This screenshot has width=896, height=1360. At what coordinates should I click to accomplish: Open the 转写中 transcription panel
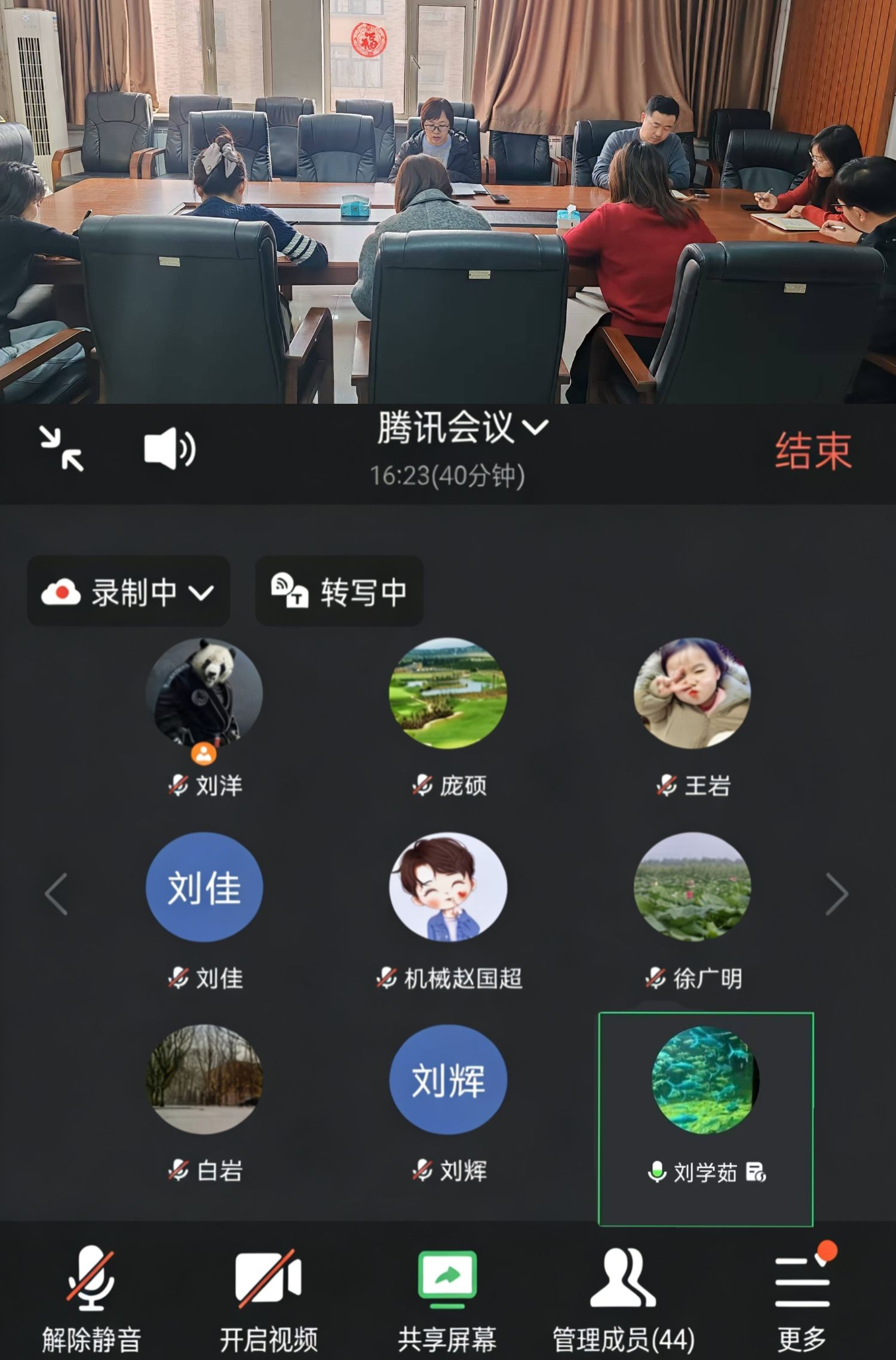(x=339, y=591)
